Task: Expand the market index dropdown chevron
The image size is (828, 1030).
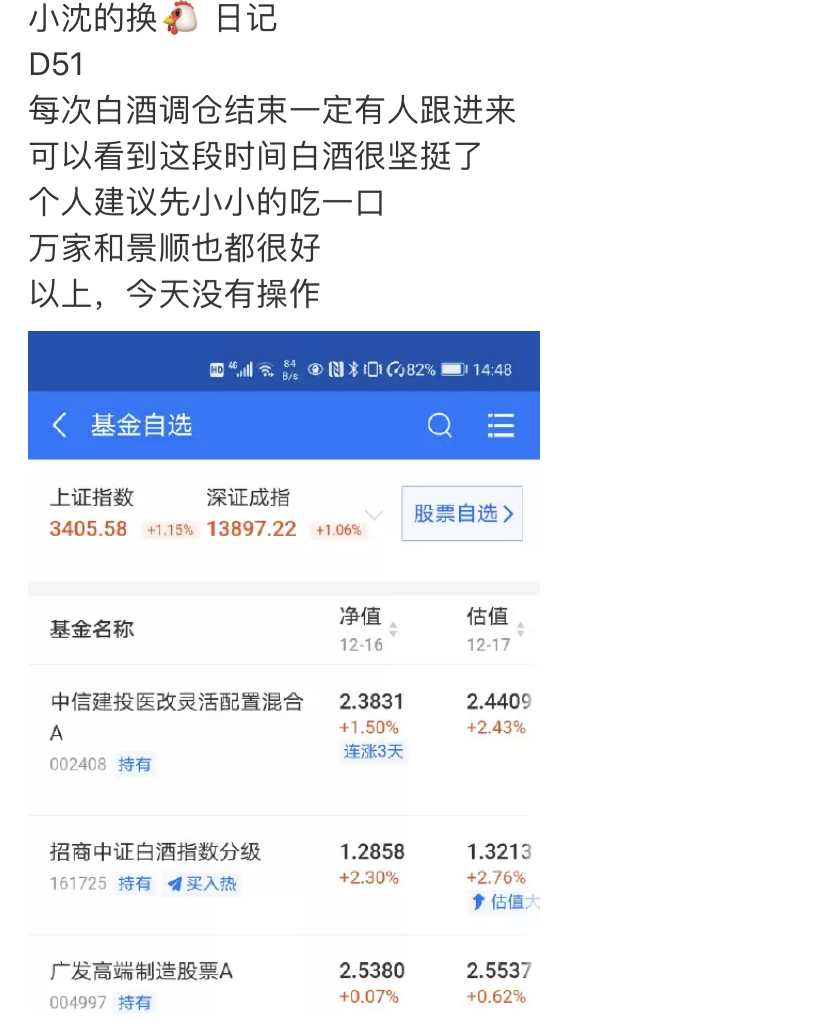Action: tap(374, 516)
